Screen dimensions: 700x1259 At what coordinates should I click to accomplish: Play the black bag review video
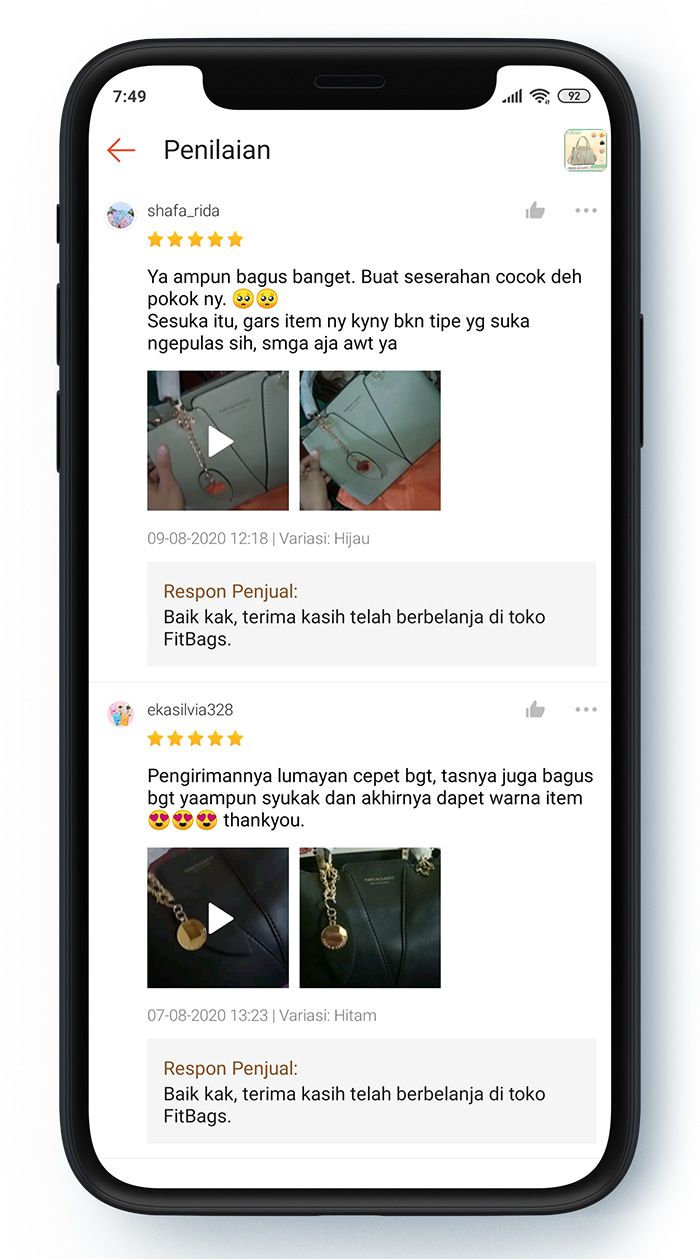218,918
